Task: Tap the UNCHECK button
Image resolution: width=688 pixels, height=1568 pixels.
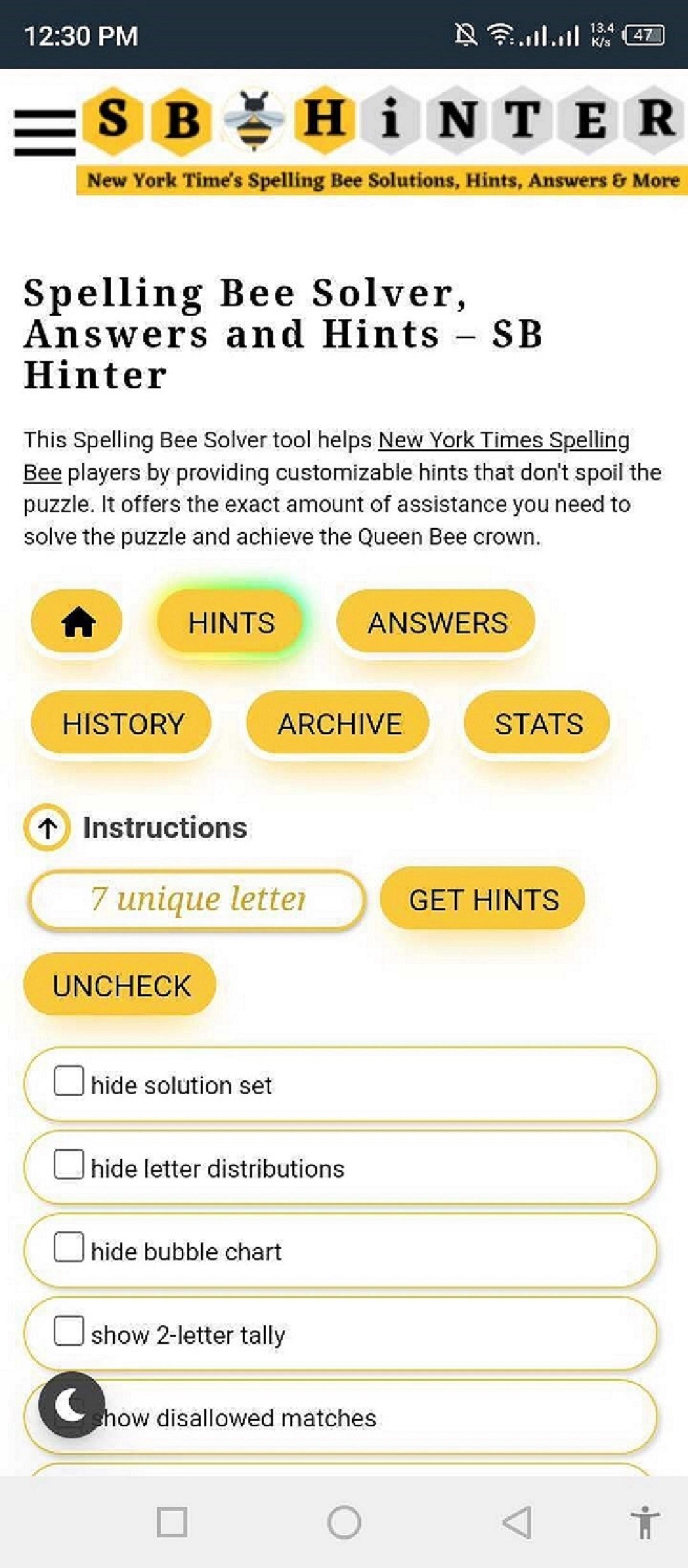Action: click(120, 985)
